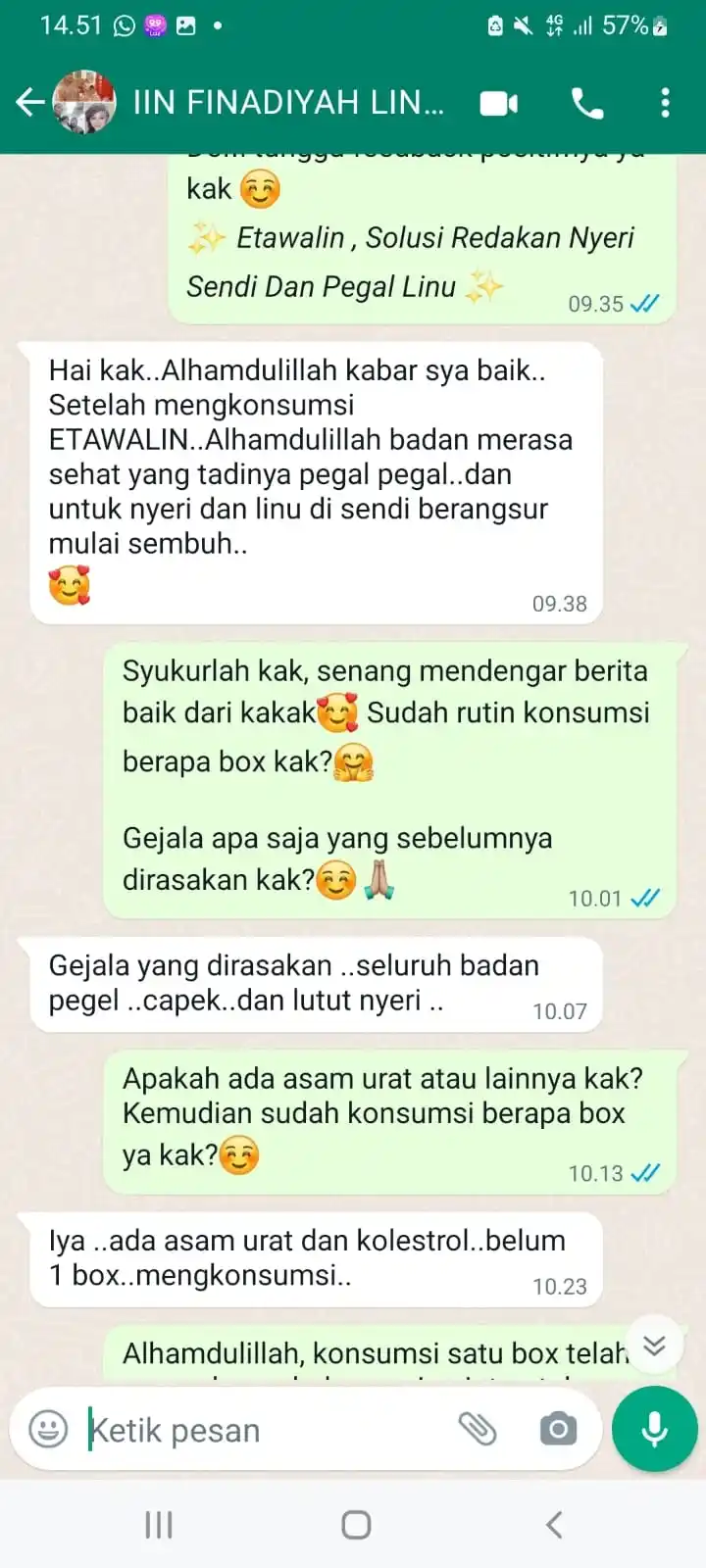Open recent apps
The image size is (706, 1568).
point(159,1525)
